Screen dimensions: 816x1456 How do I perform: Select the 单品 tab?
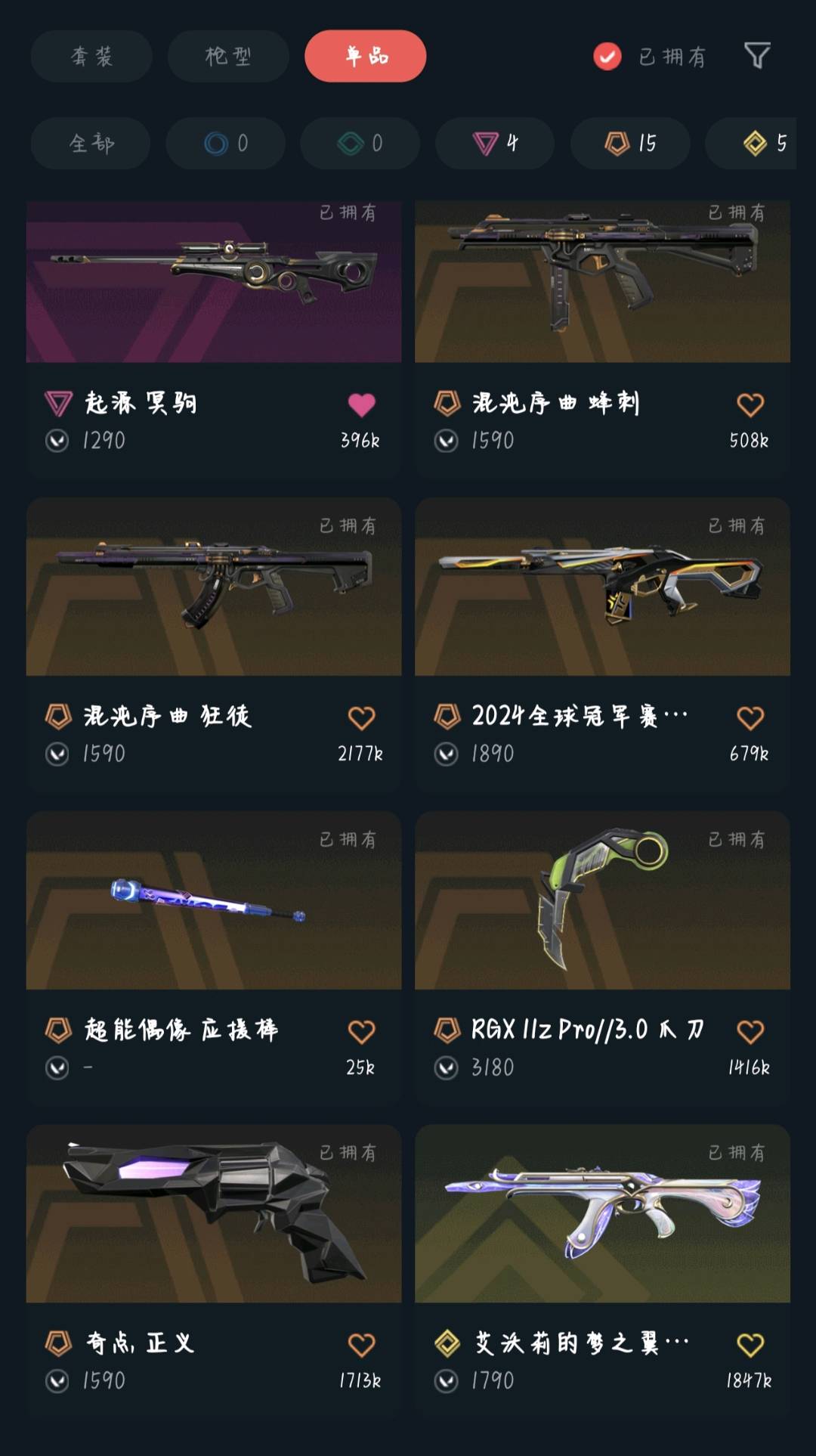pos(366,56)
